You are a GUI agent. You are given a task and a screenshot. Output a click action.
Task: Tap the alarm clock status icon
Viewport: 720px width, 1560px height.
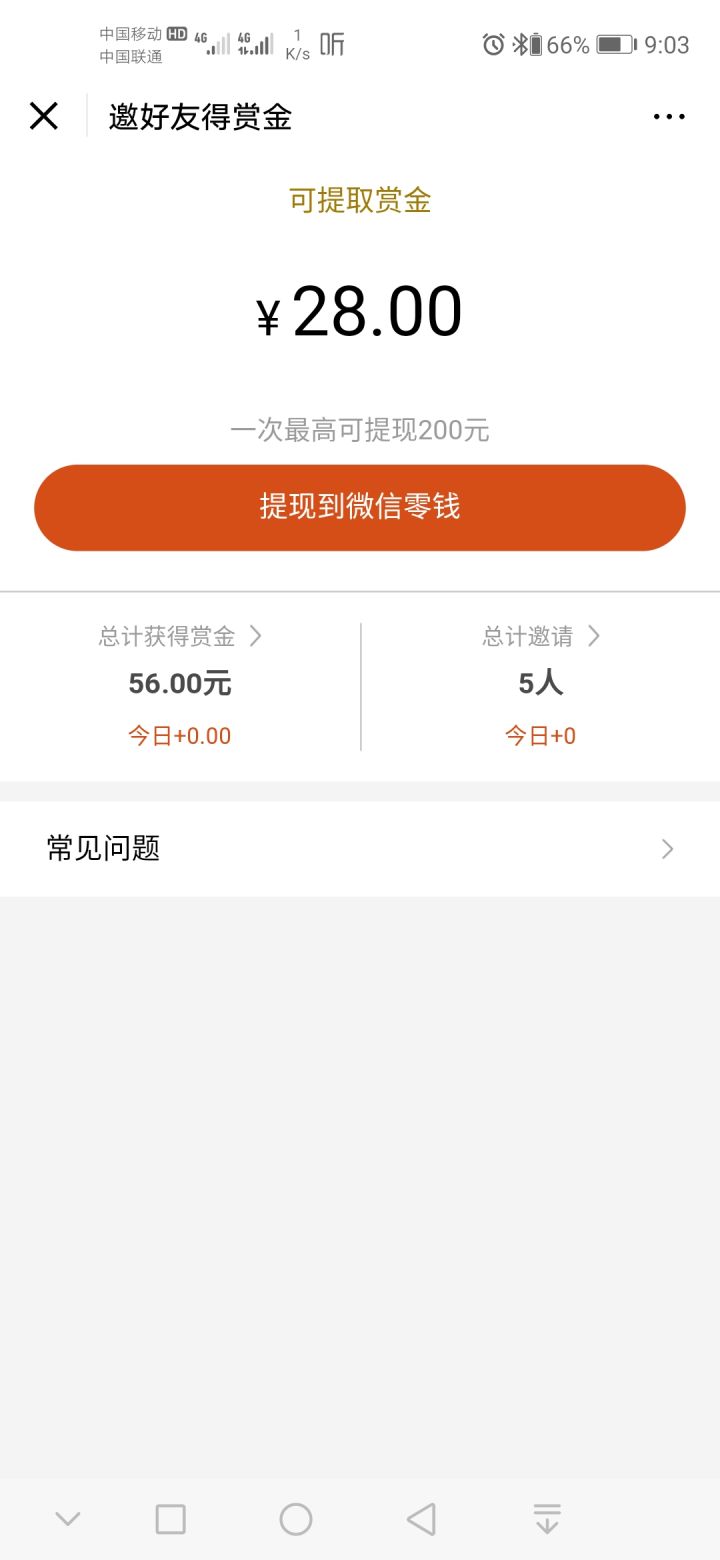pos(492,44)
